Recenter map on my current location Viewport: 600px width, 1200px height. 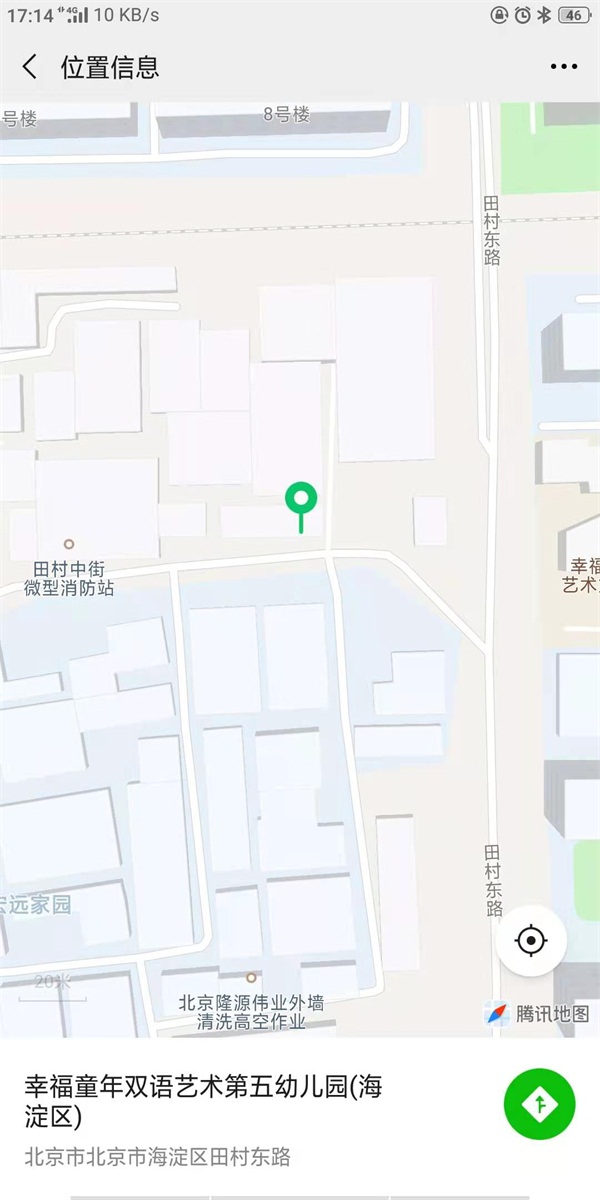coord(531,941)
